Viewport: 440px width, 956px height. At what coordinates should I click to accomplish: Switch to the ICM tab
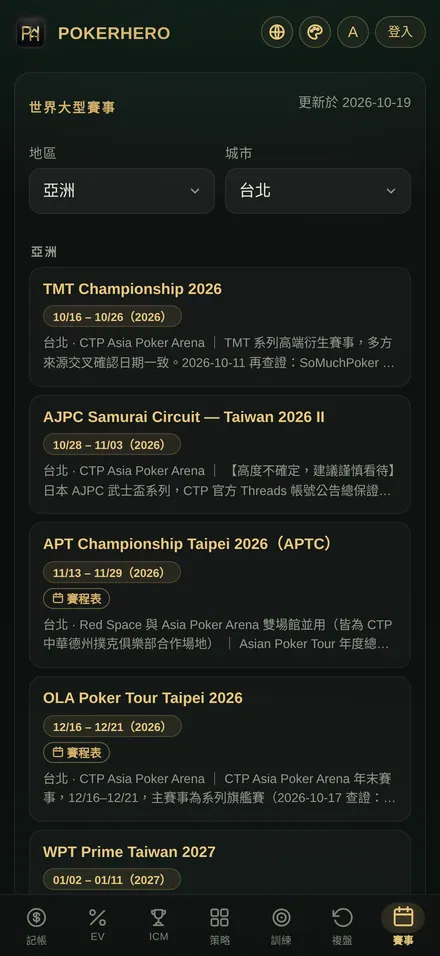158,926
